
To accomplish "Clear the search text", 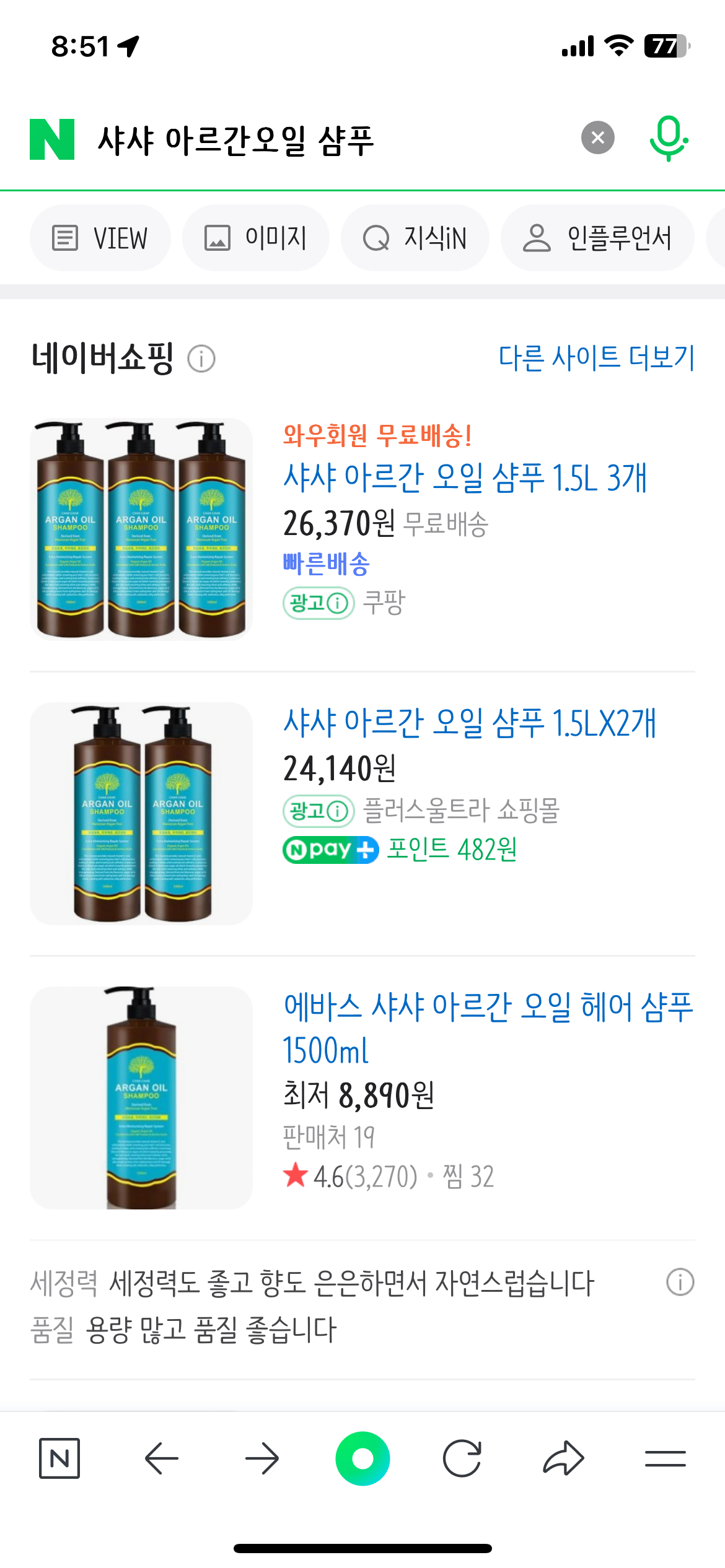I will click(597, 137).
